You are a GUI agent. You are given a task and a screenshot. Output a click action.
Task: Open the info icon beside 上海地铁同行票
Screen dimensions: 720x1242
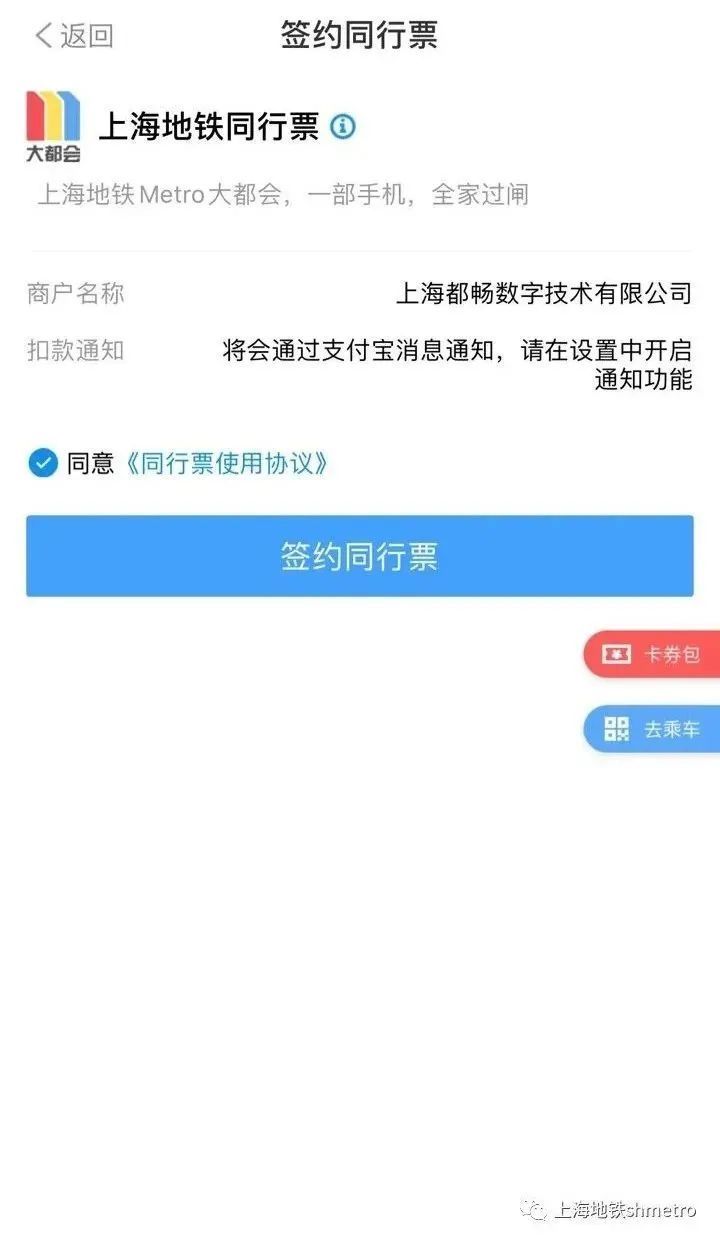(x=343, y=127)
